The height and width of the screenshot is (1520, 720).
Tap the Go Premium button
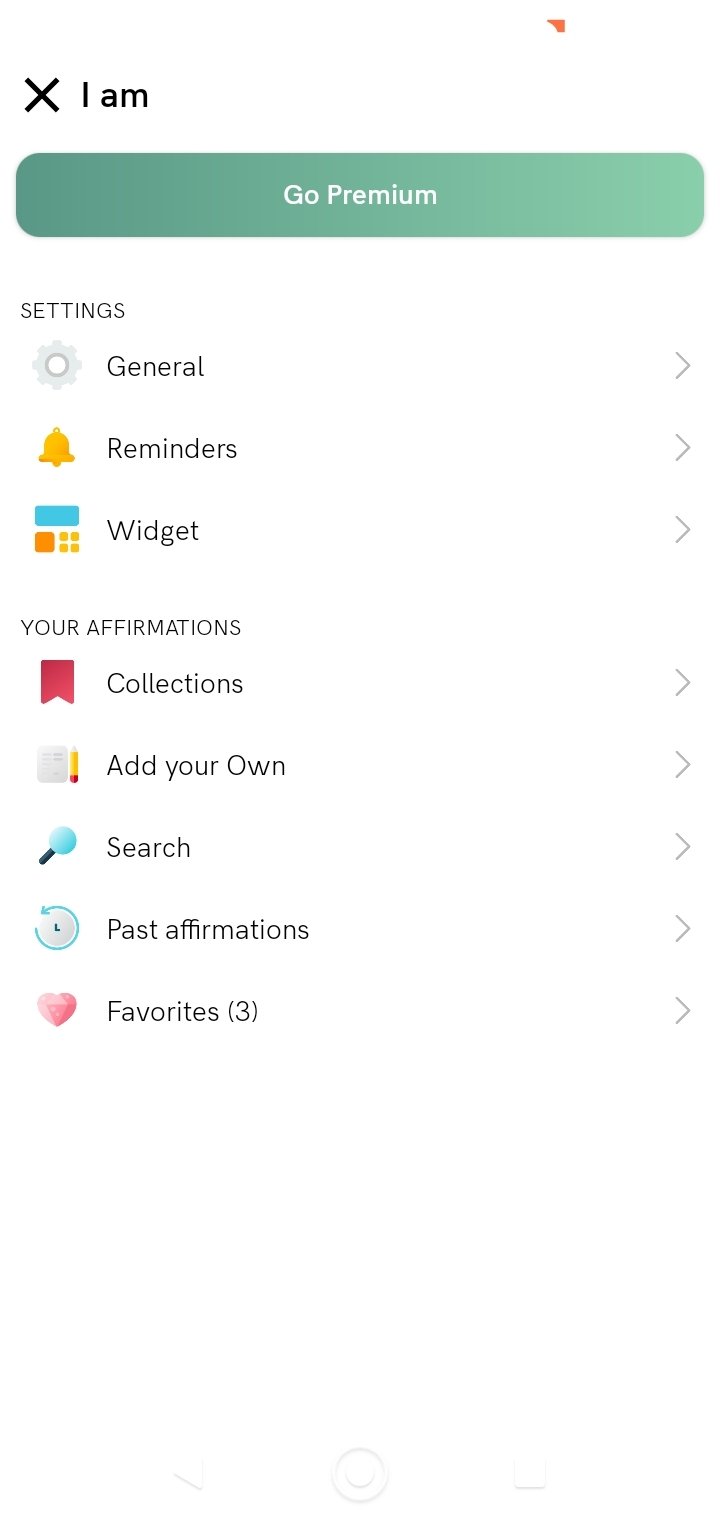click(x=360, y=195)
